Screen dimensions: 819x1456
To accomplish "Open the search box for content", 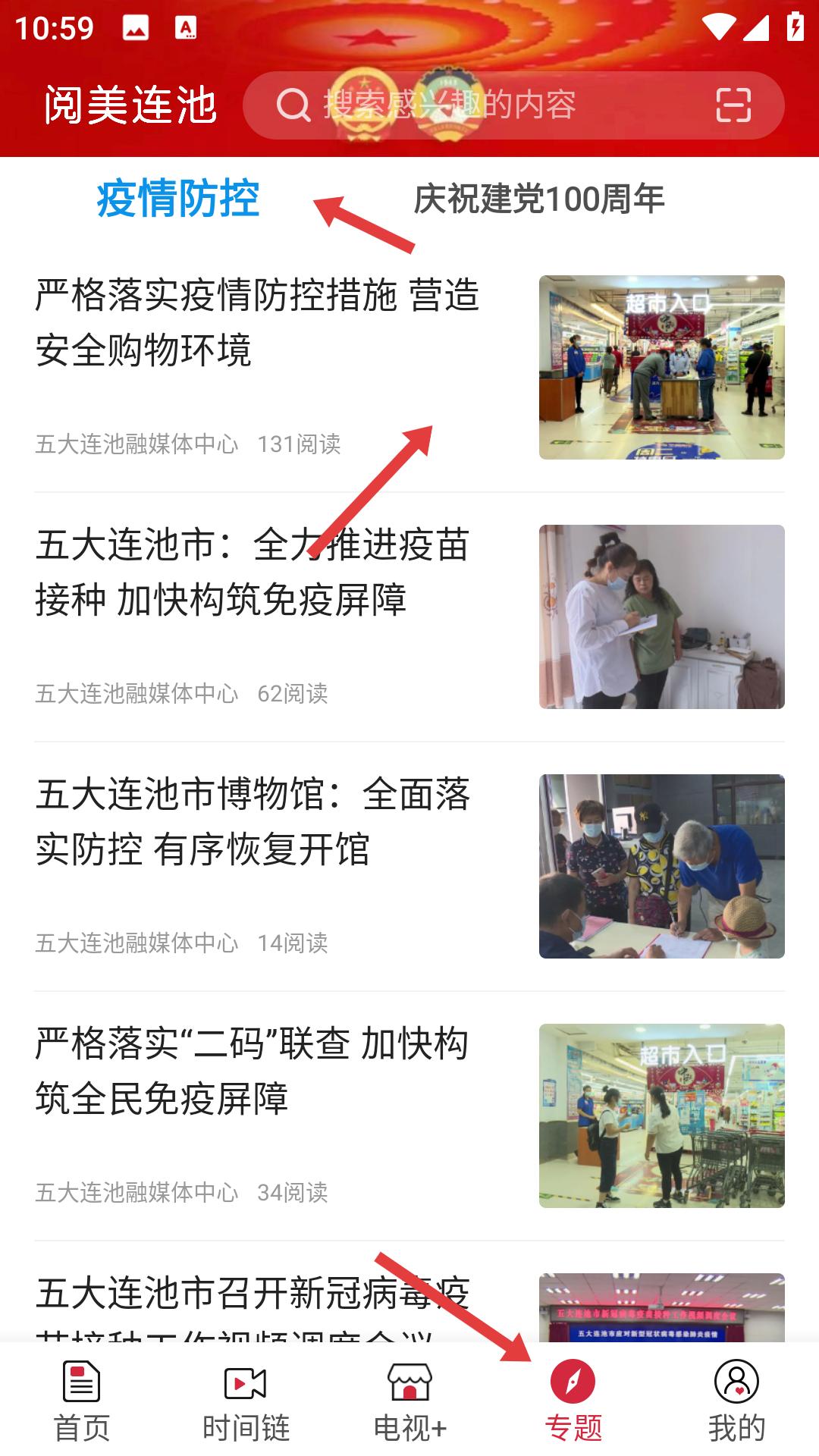I will click(x=470, y=105).
